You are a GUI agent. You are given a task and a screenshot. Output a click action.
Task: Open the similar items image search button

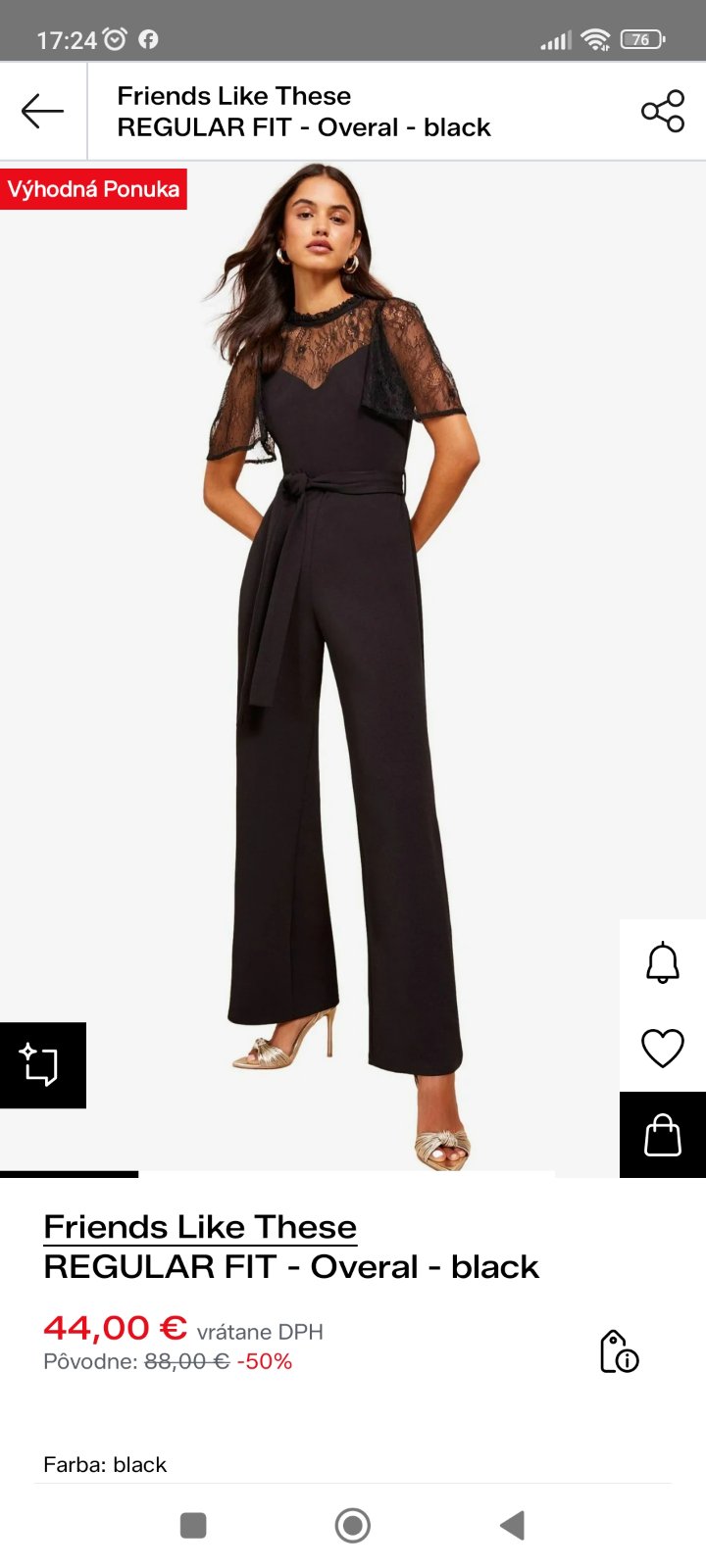(42, 1065)
